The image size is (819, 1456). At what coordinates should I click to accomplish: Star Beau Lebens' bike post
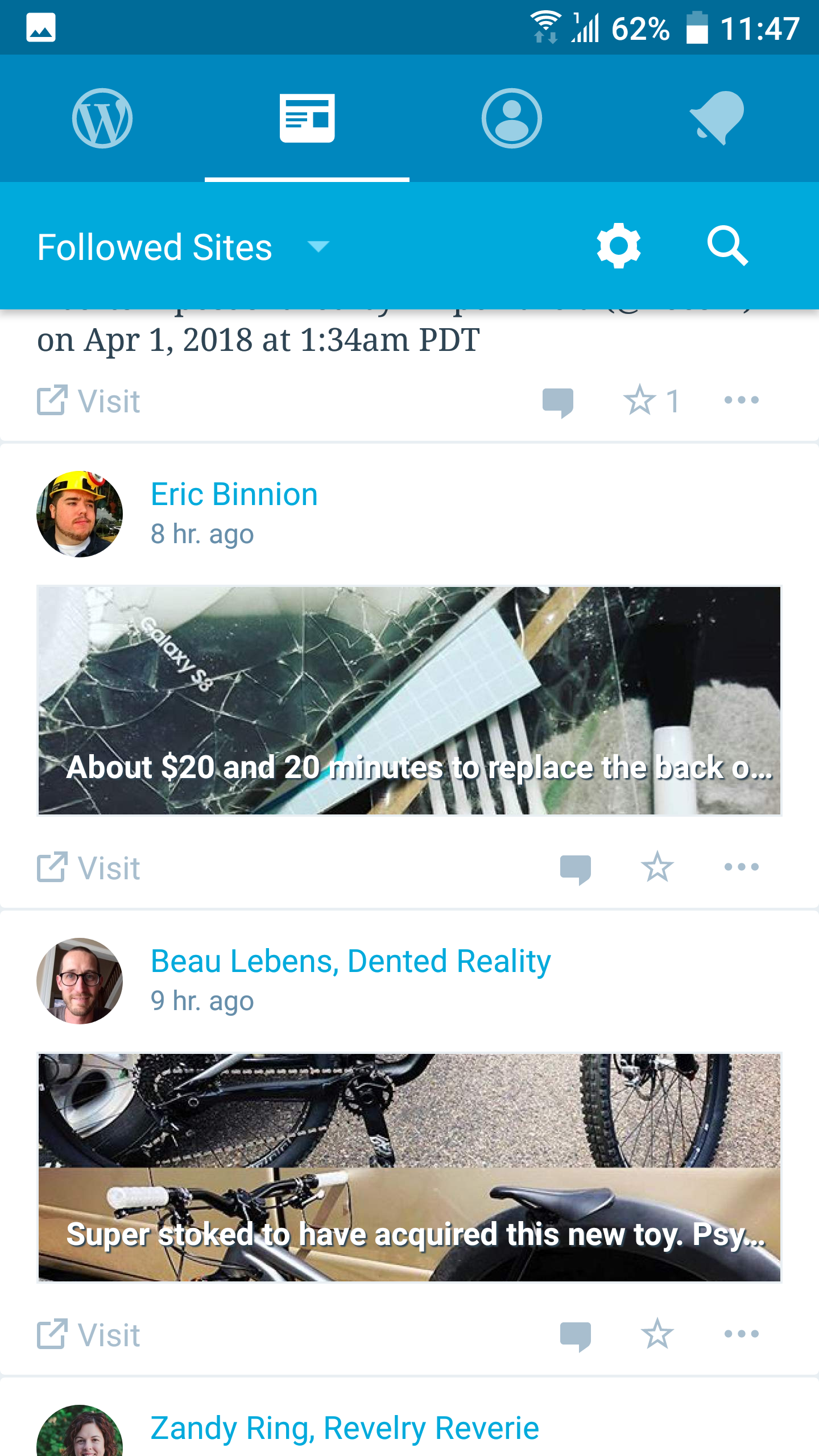coord(657,1334)
